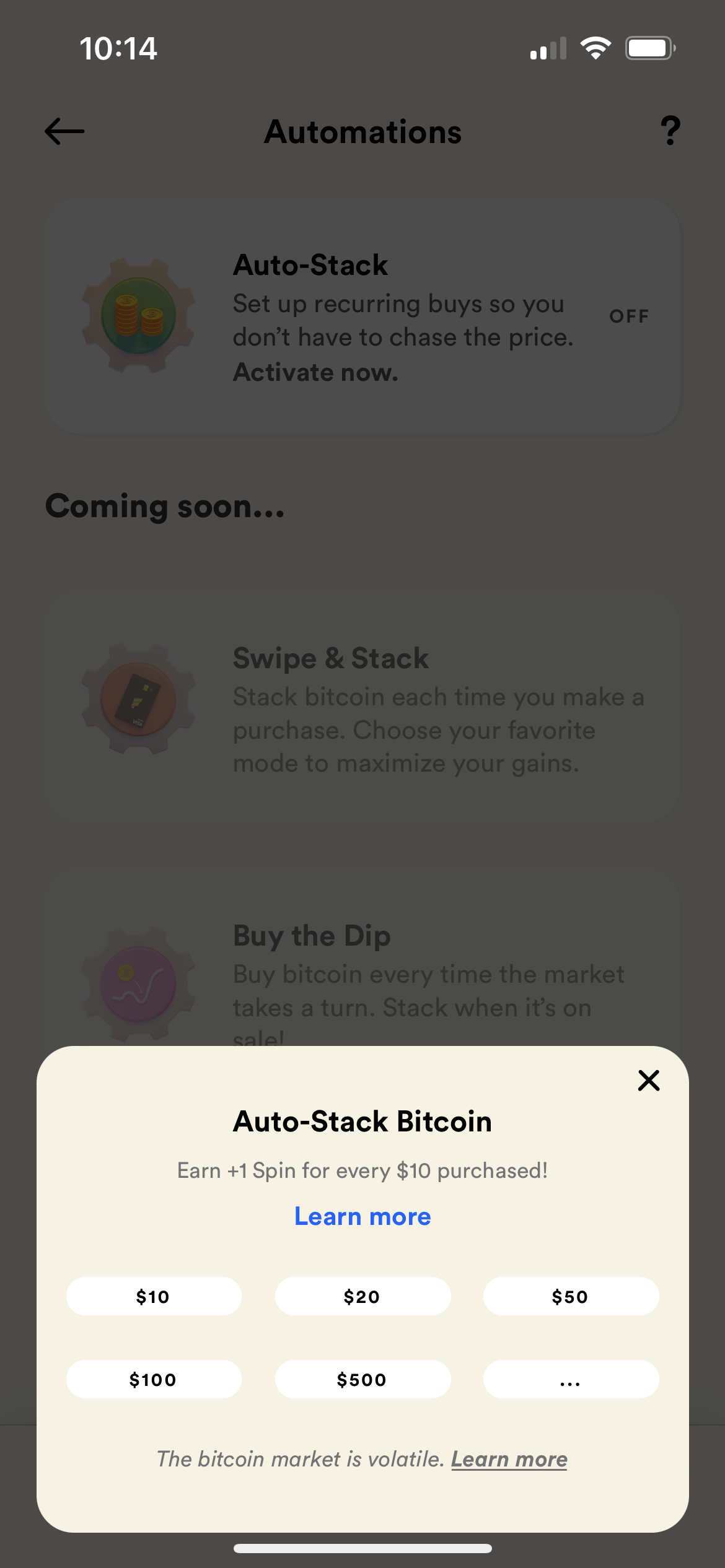Turn on Auto-Stack via the OFF toggle
This screenshot has width=725, height=1568.
click(x=630, y=316)
